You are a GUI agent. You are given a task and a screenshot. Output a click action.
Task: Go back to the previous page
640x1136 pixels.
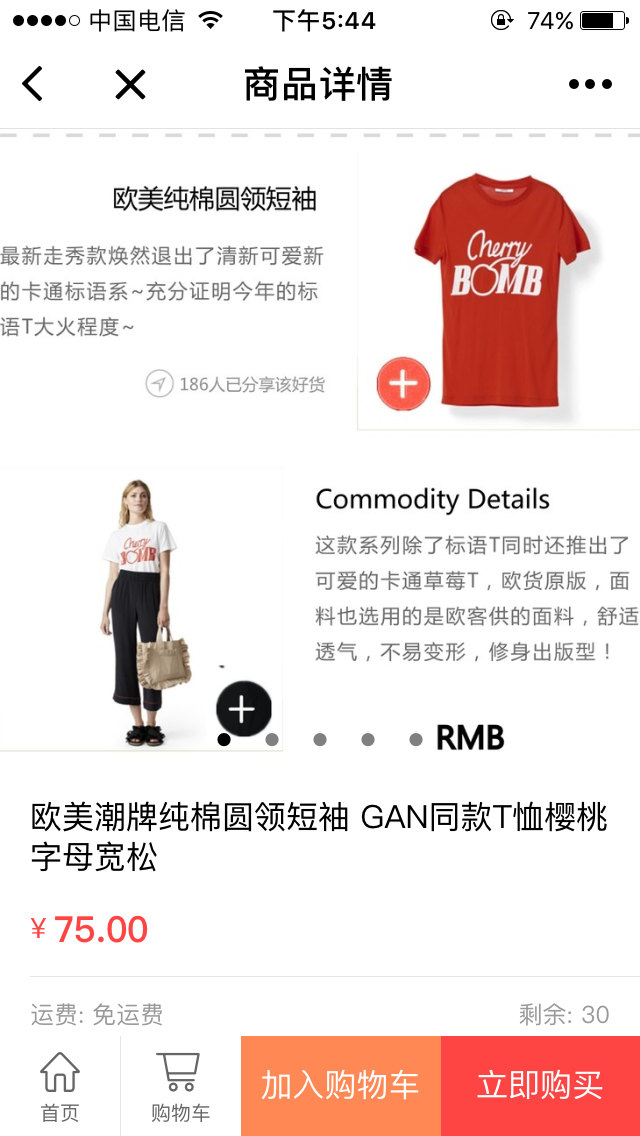click(x=33, y=85)
